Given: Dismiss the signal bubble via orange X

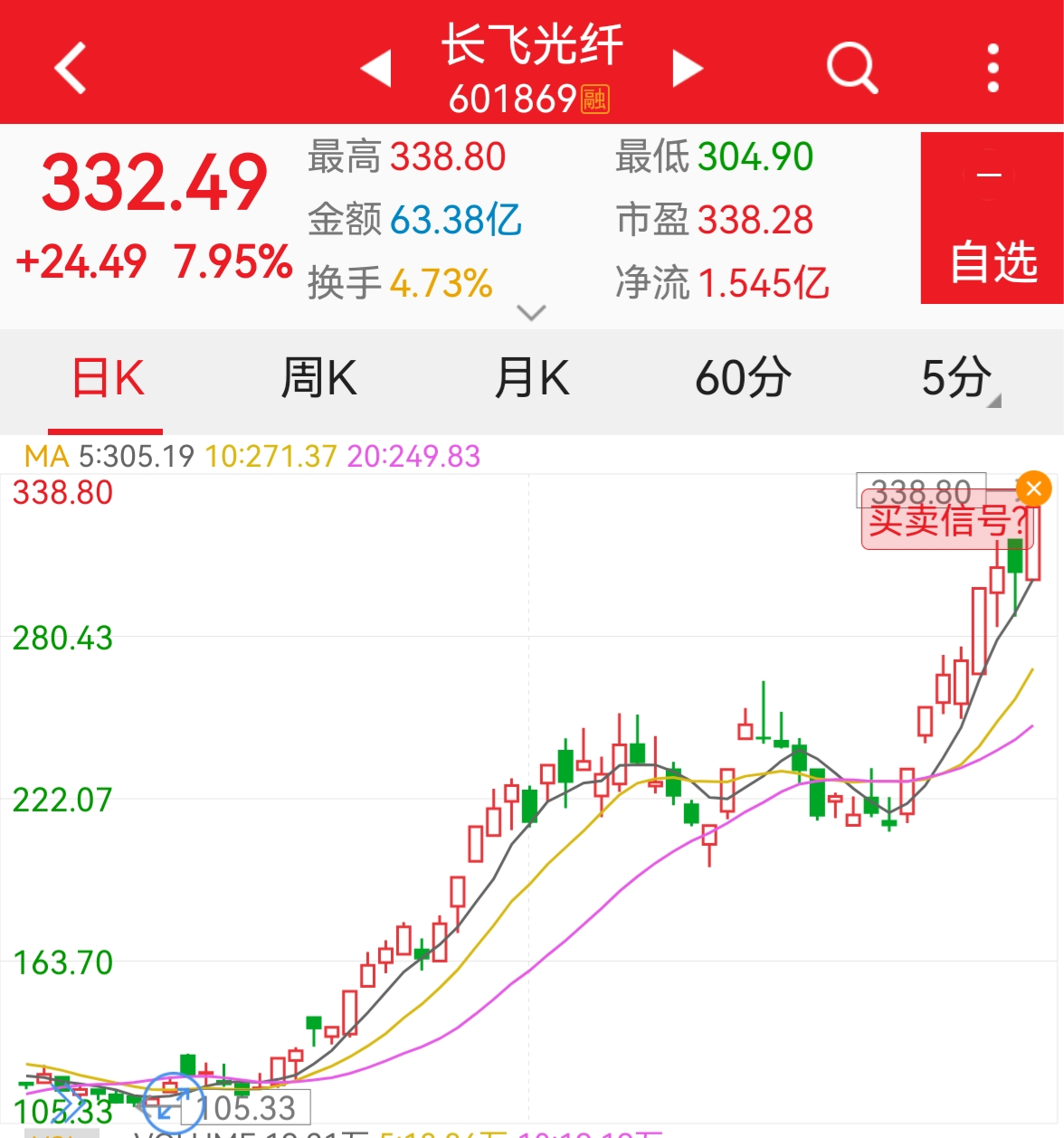Looking at the screenshot, I should click(1034, 488).
